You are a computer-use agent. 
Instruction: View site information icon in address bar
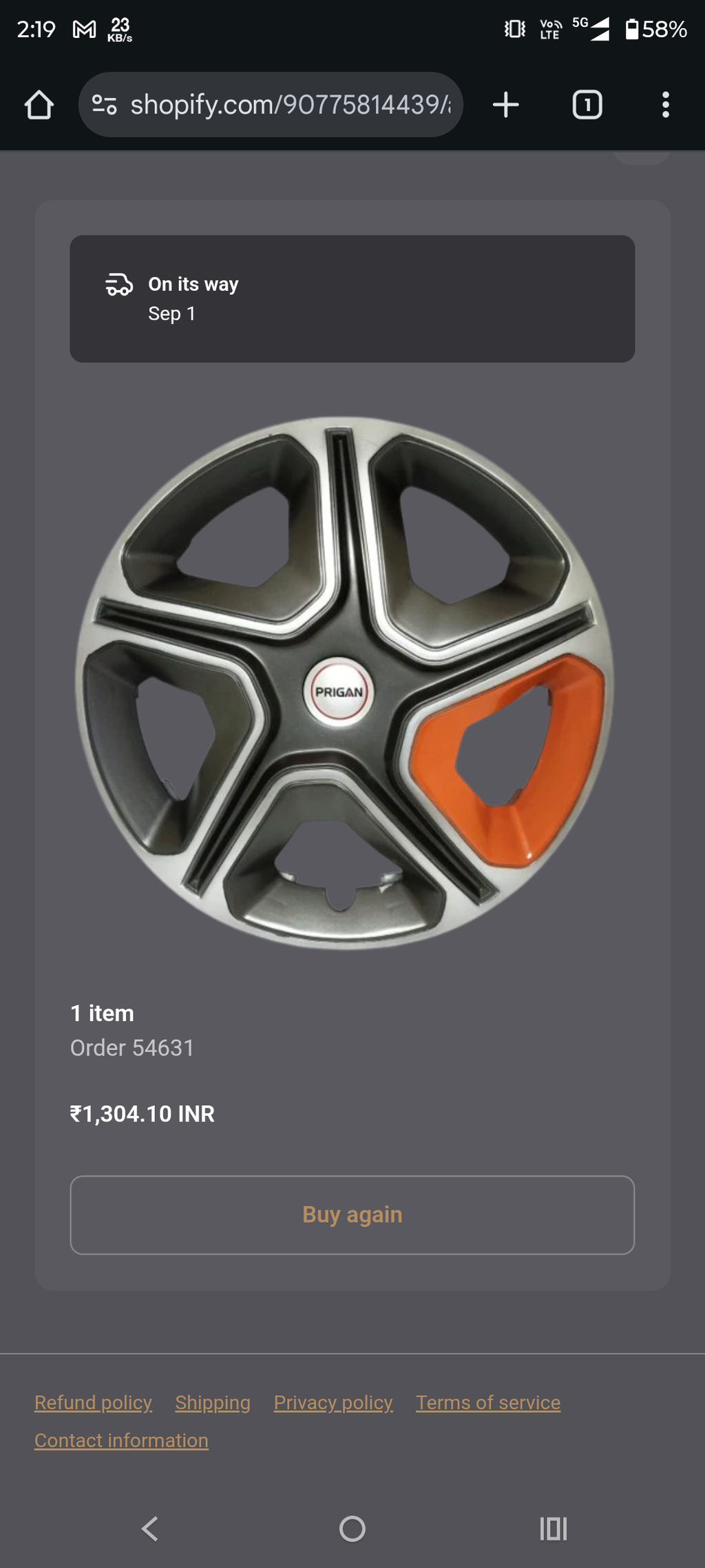coord(104,105)
